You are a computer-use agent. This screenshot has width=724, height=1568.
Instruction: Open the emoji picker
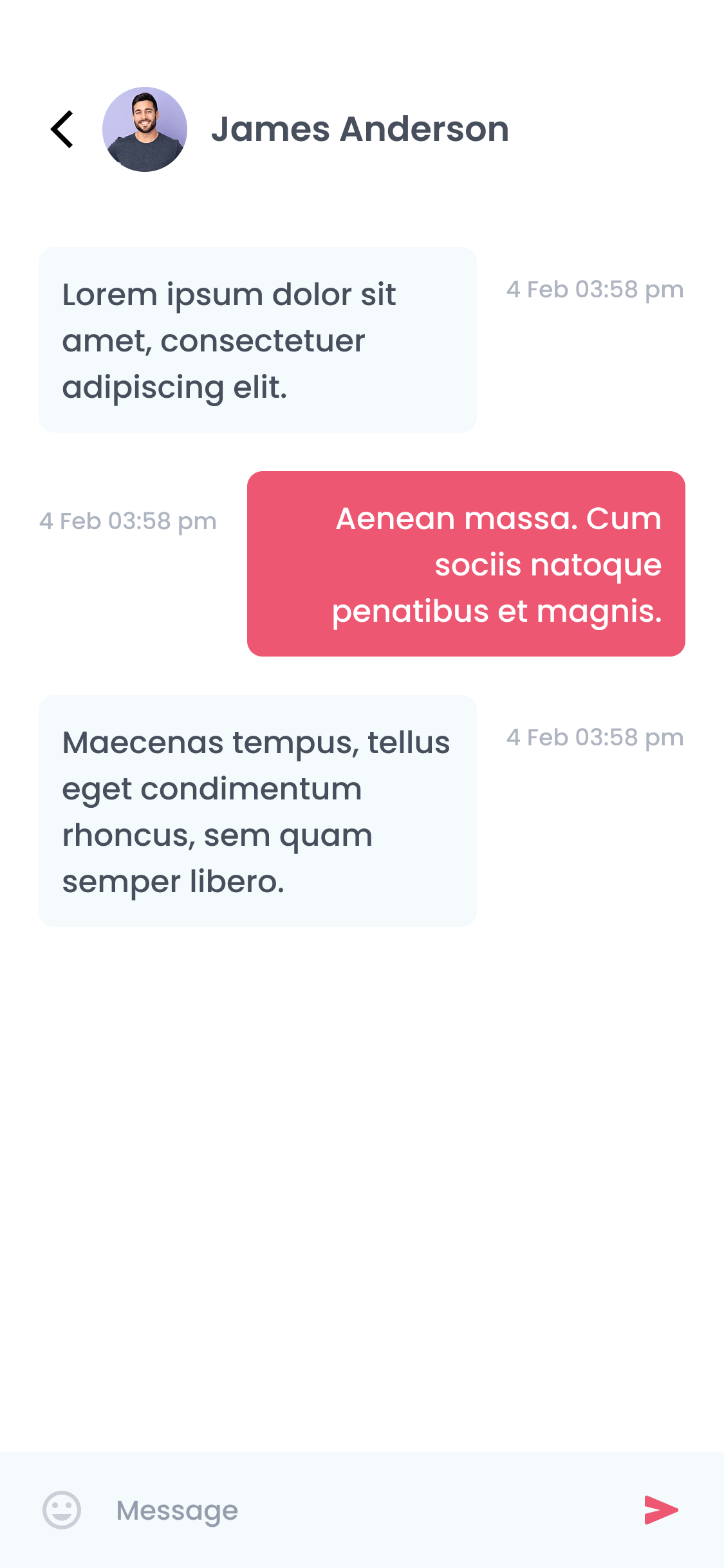62,1510
